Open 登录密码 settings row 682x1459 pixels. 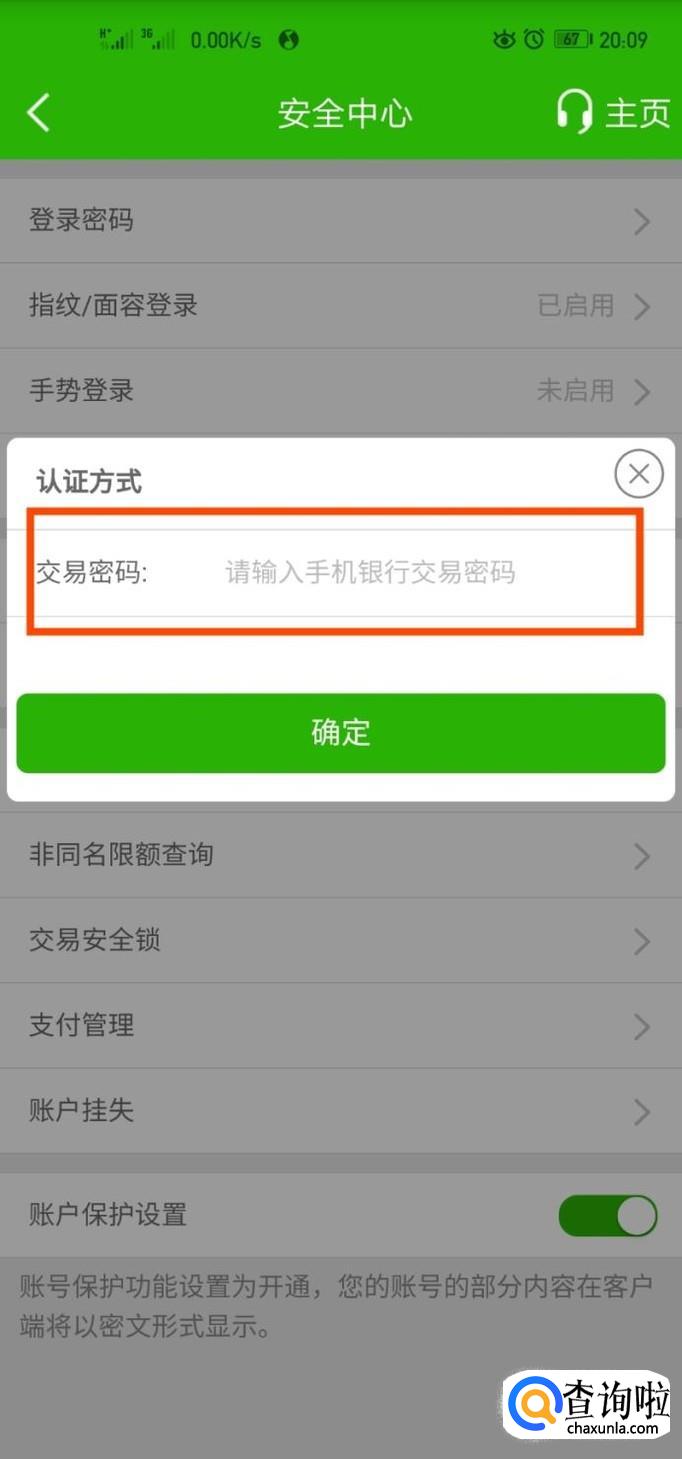click(340, 221)
